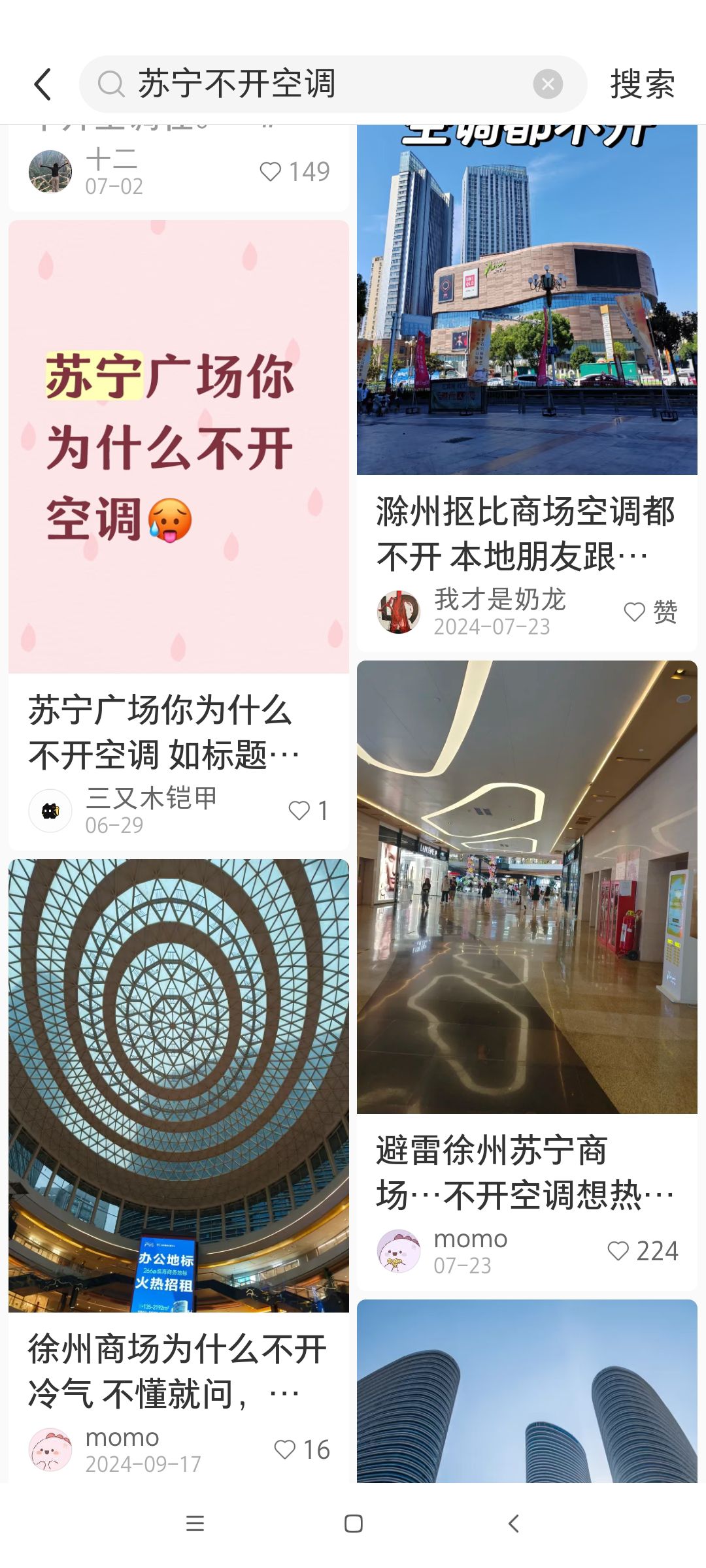Clear the search text with the X
This screenshot has height=1568, width=706.
tap(548, 84)
